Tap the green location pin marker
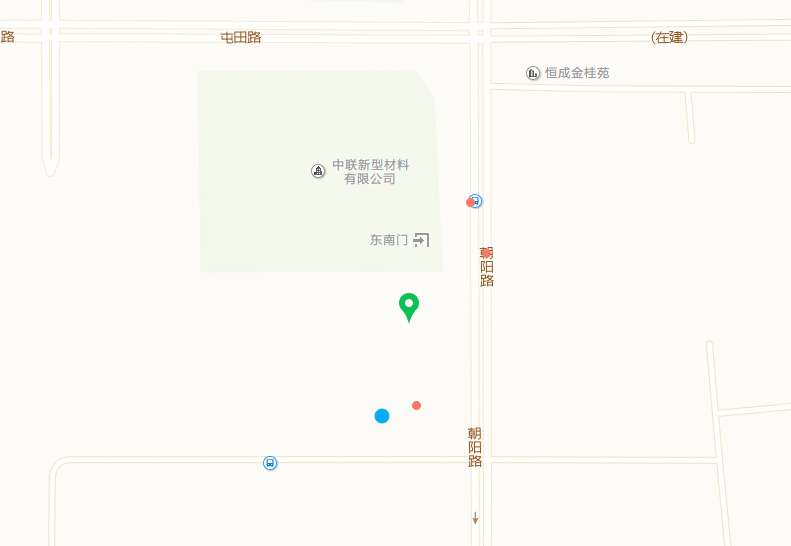The image size is (791, 546). click(408, 305)
